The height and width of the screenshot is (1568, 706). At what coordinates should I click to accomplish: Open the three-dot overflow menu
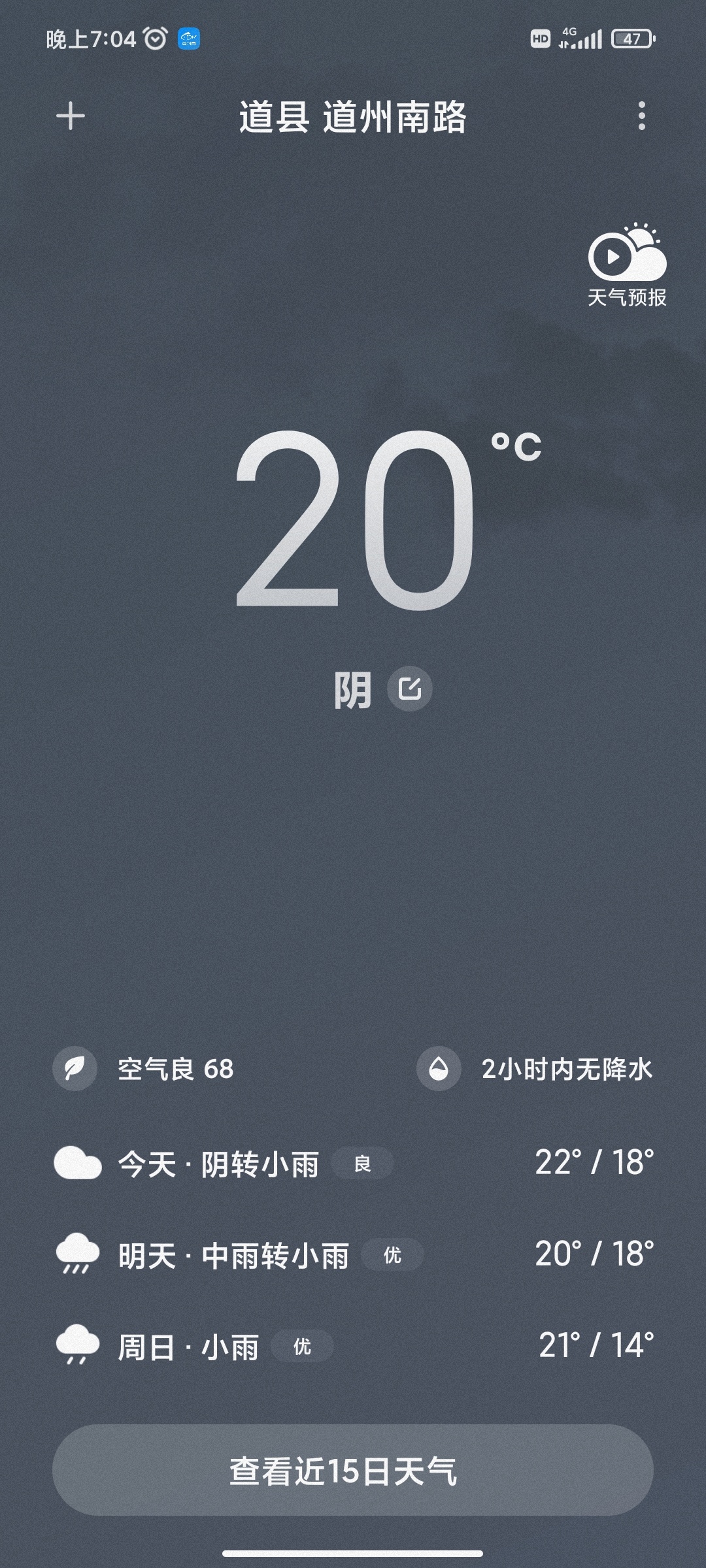(641, 116)
